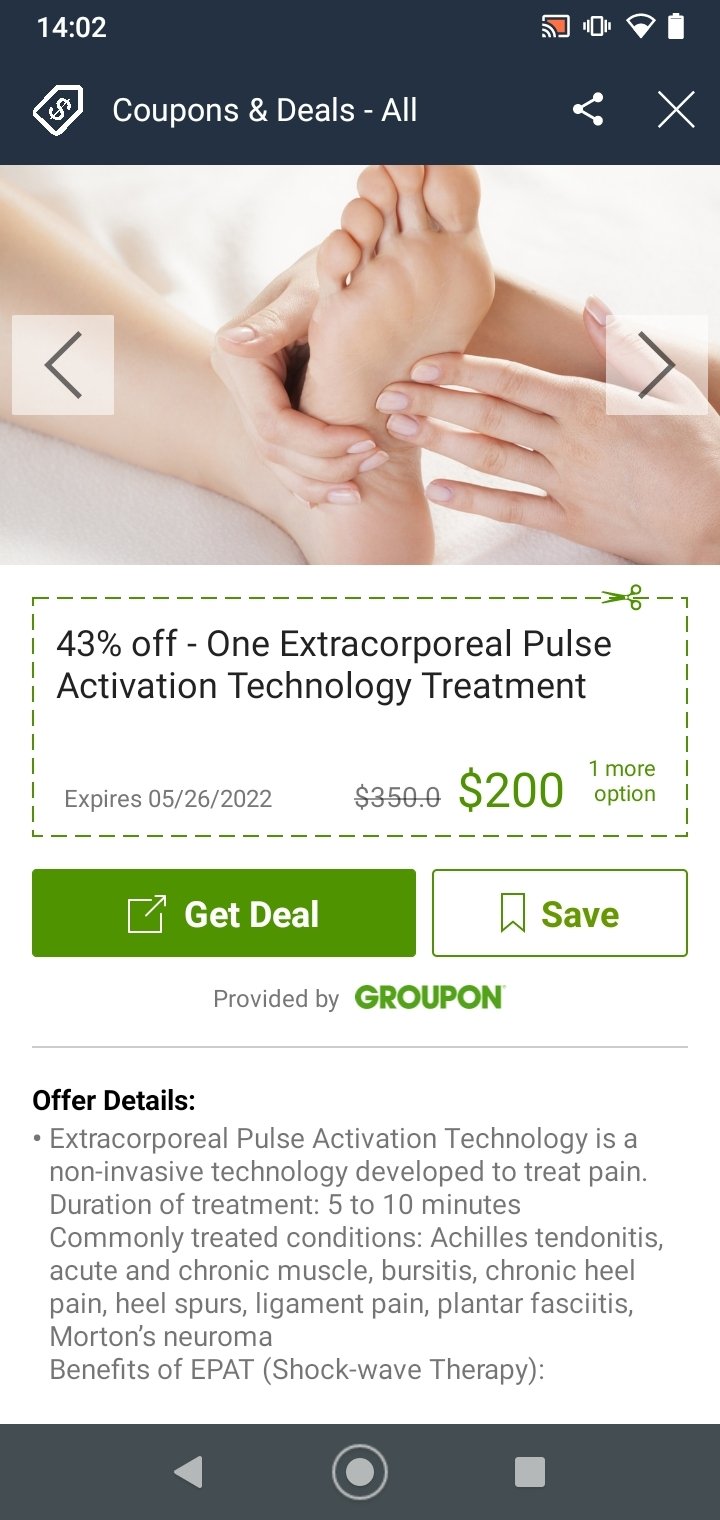
Task: Open the 43% off treatment coupon card
Action: point(360,717)
